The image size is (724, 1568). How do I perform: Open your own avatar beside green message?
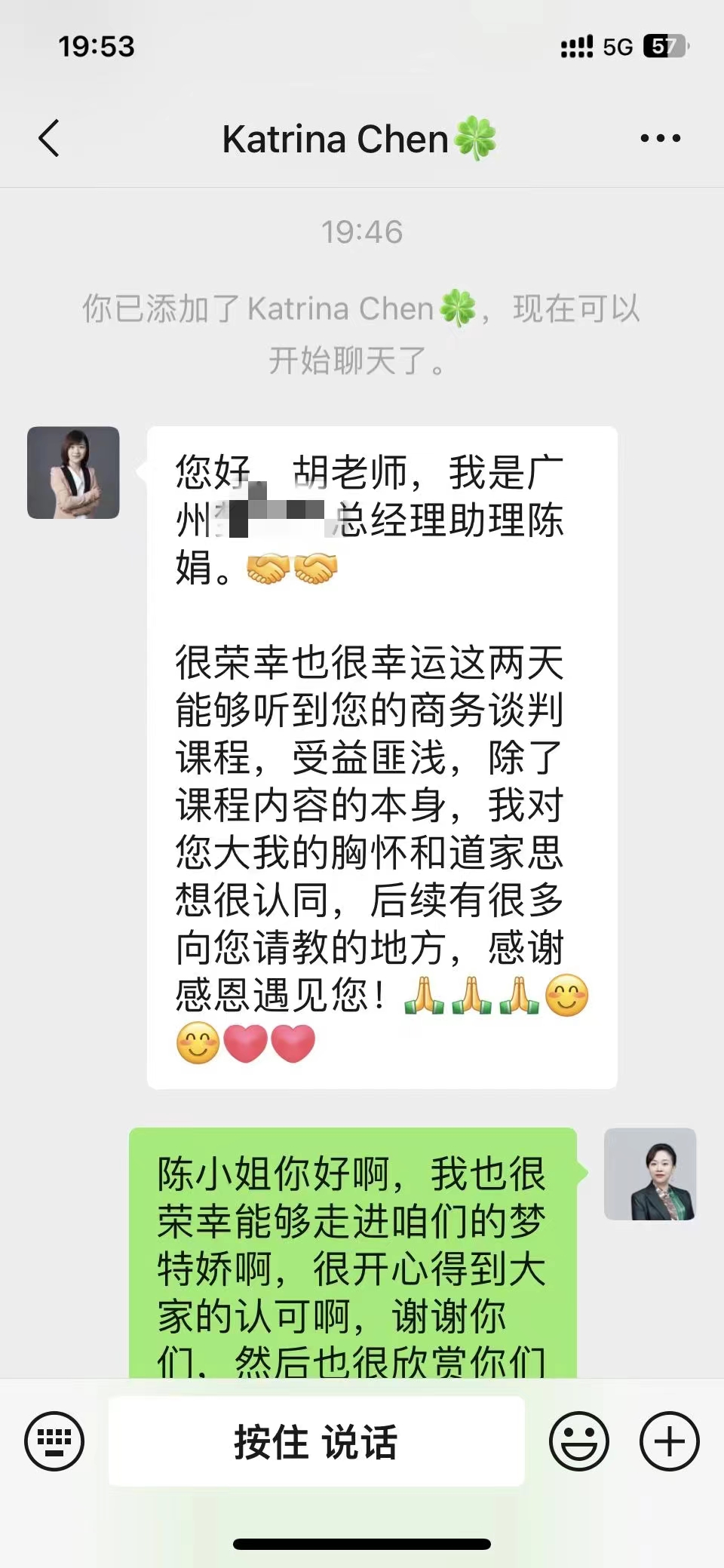(649, 1174)
